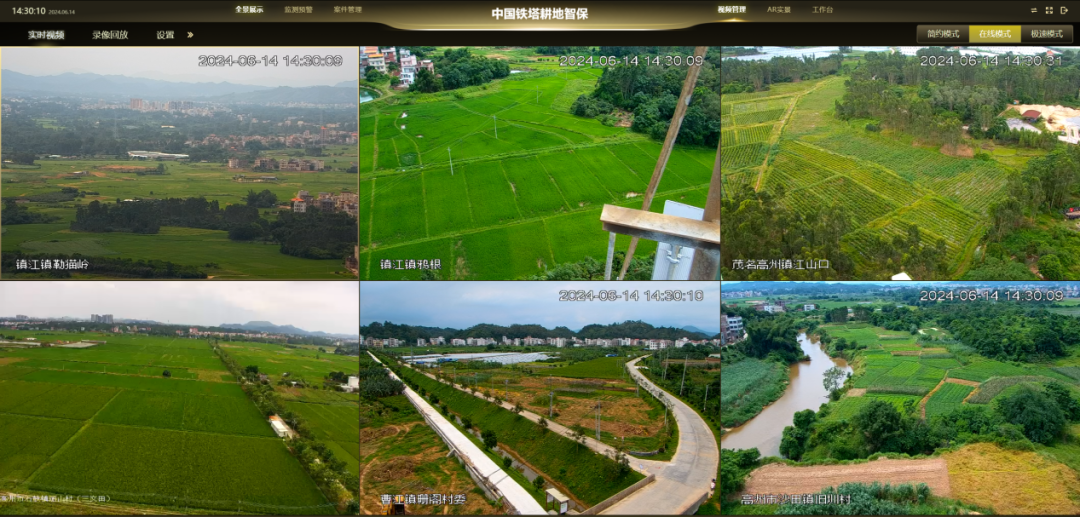Go to 全景展示 in top navigation
The image size is (1080, 517).
coord(249,9)
